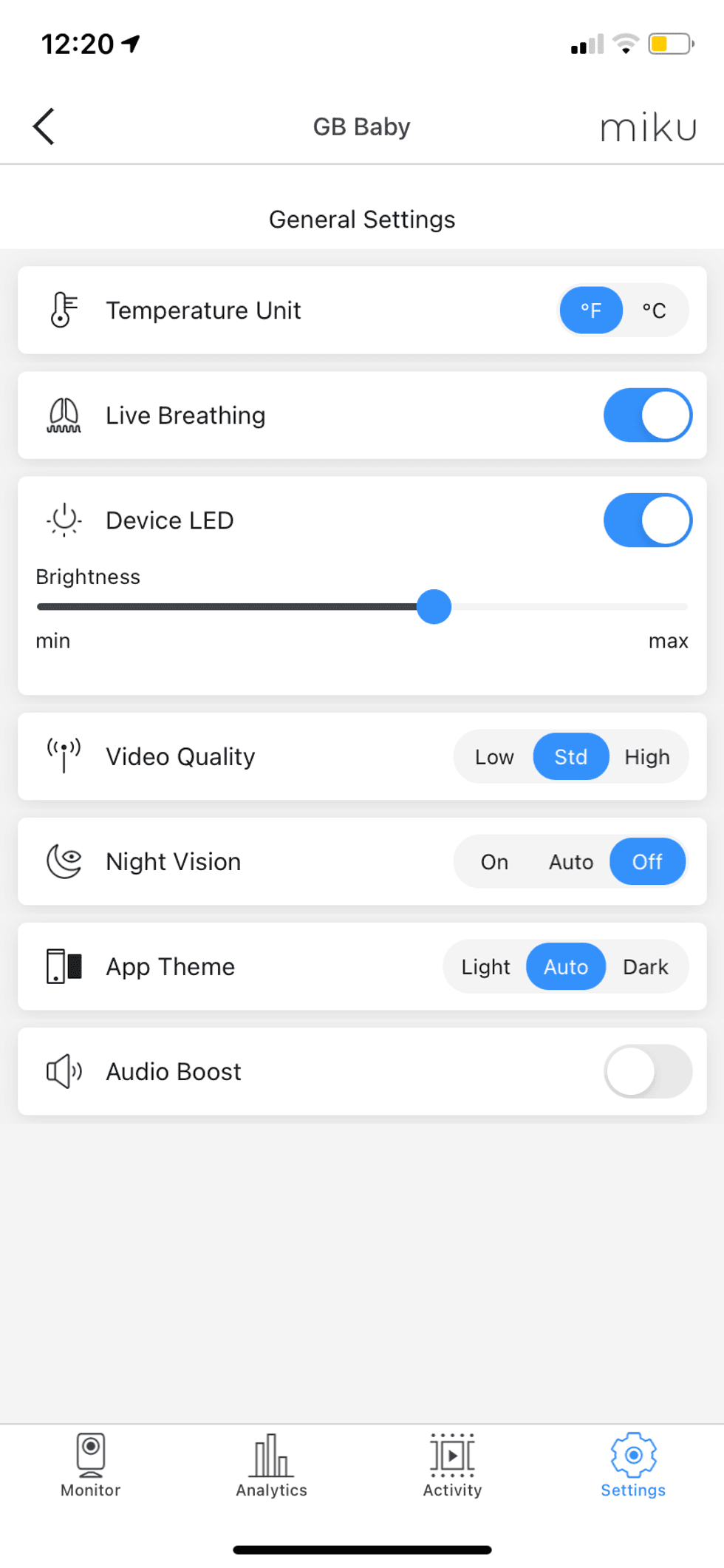Disable Live Breathing

click(x=647, y=415)
